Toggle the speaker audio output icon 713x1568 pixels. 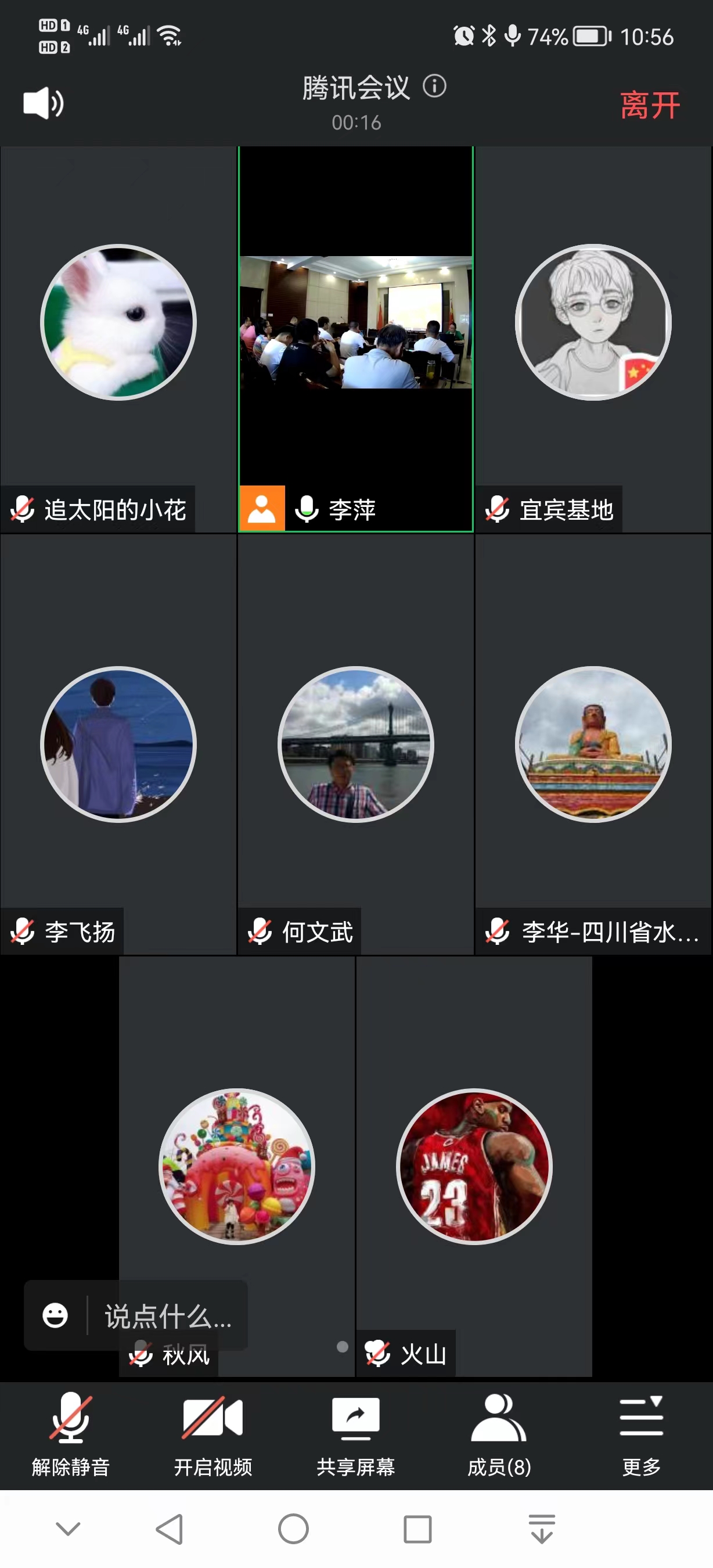pyautogui.click(x=42, y=103)
